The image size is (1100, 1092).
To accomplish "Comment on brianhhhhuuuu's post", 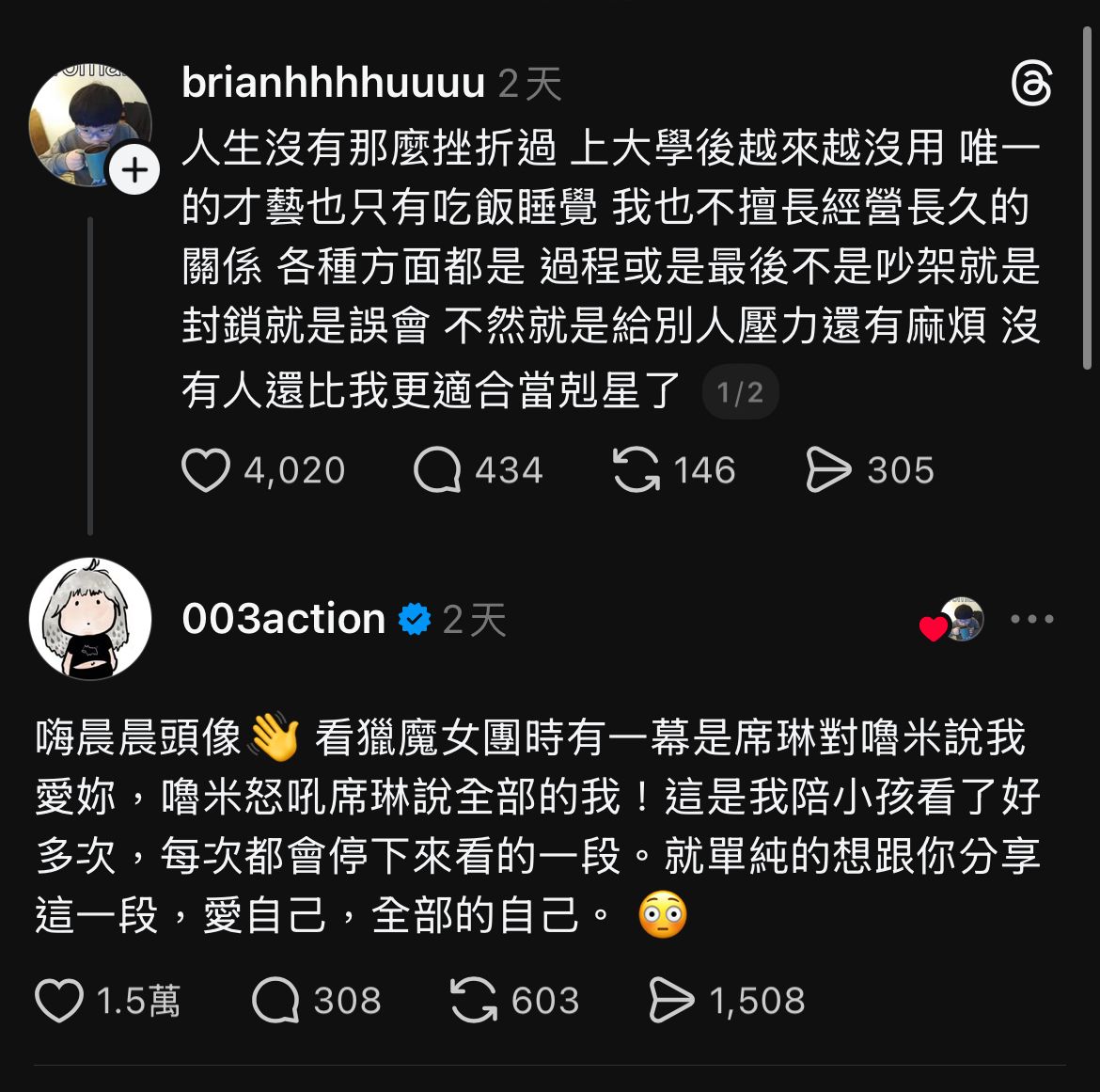I will (438, 470).
